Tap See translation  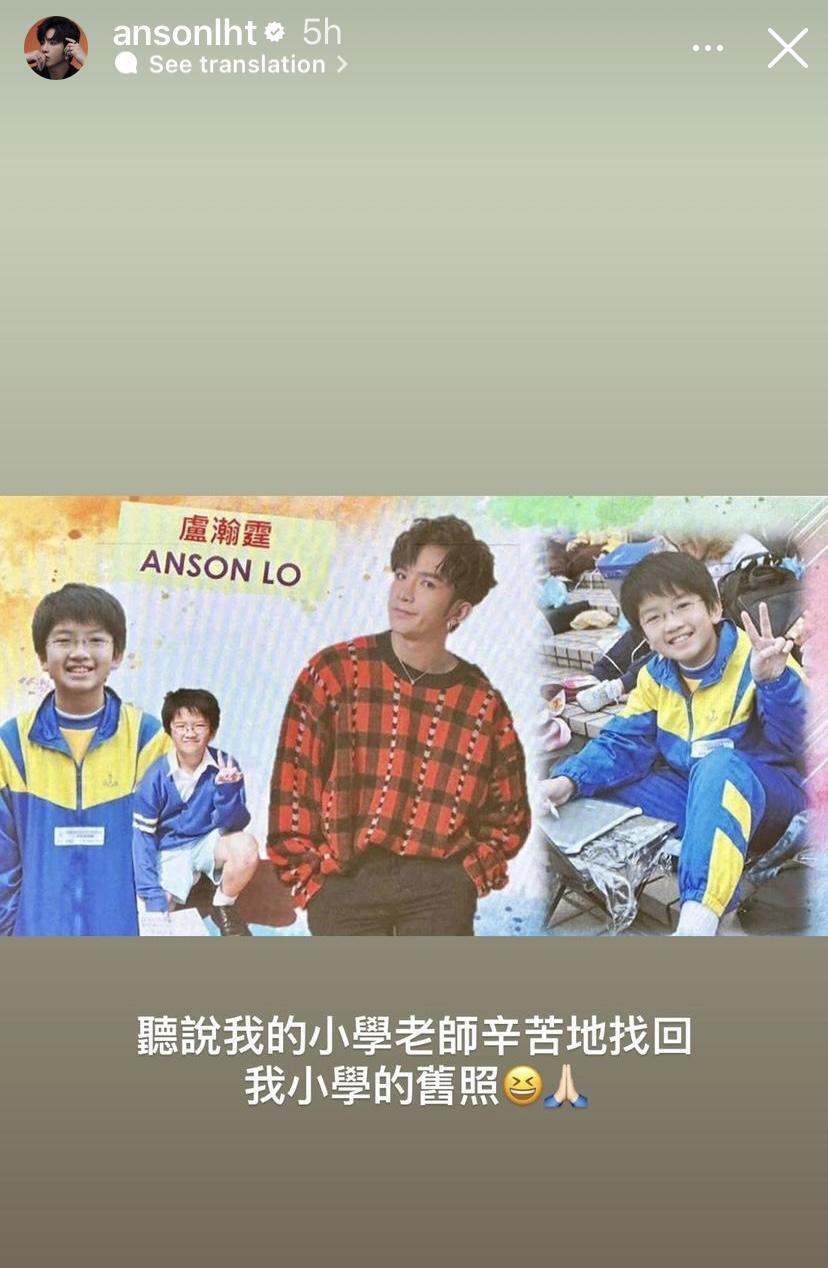(x=237, y=65)
